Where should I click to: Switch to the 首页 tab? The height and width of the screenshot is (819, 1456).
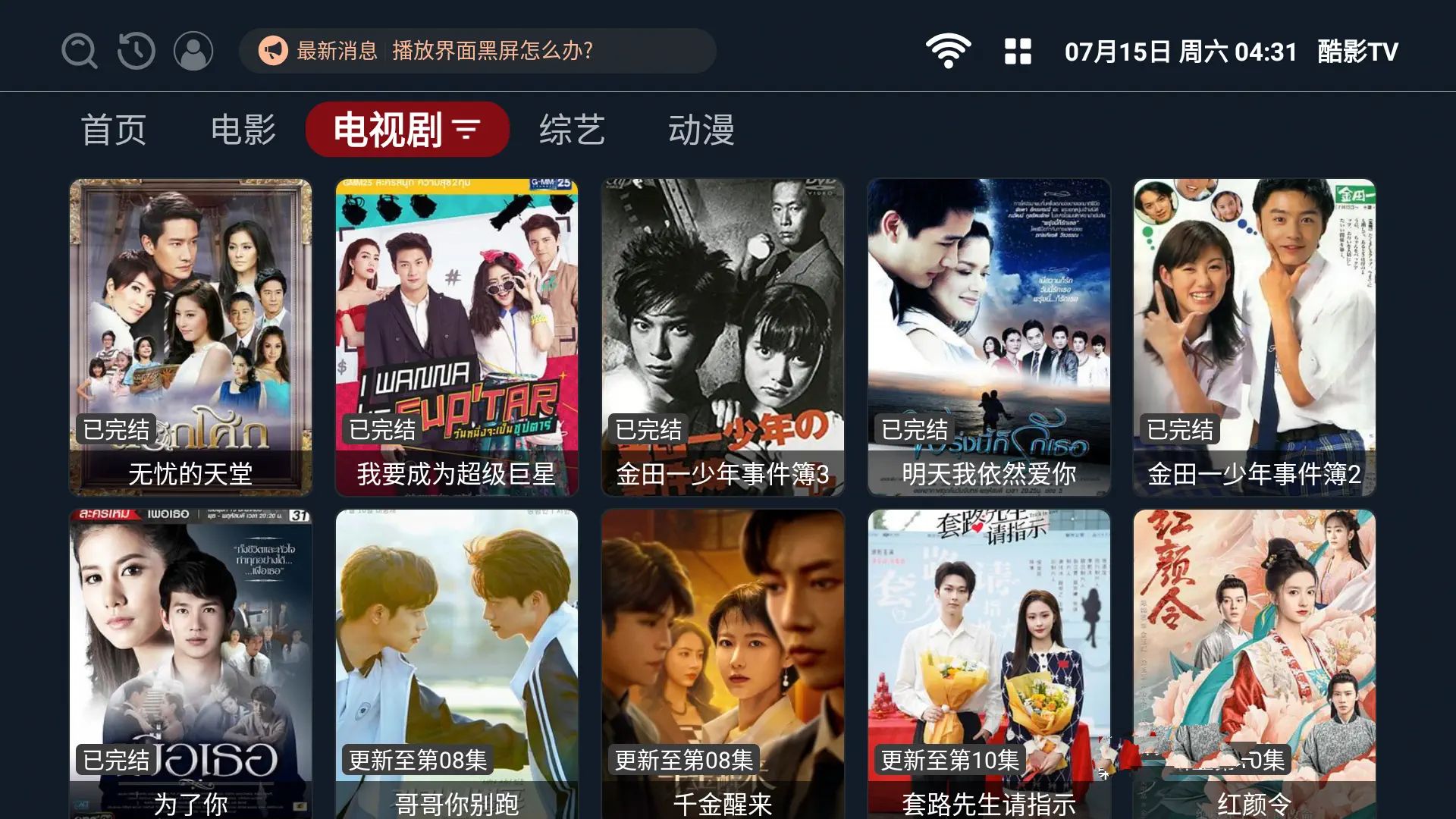click(114, 130)
